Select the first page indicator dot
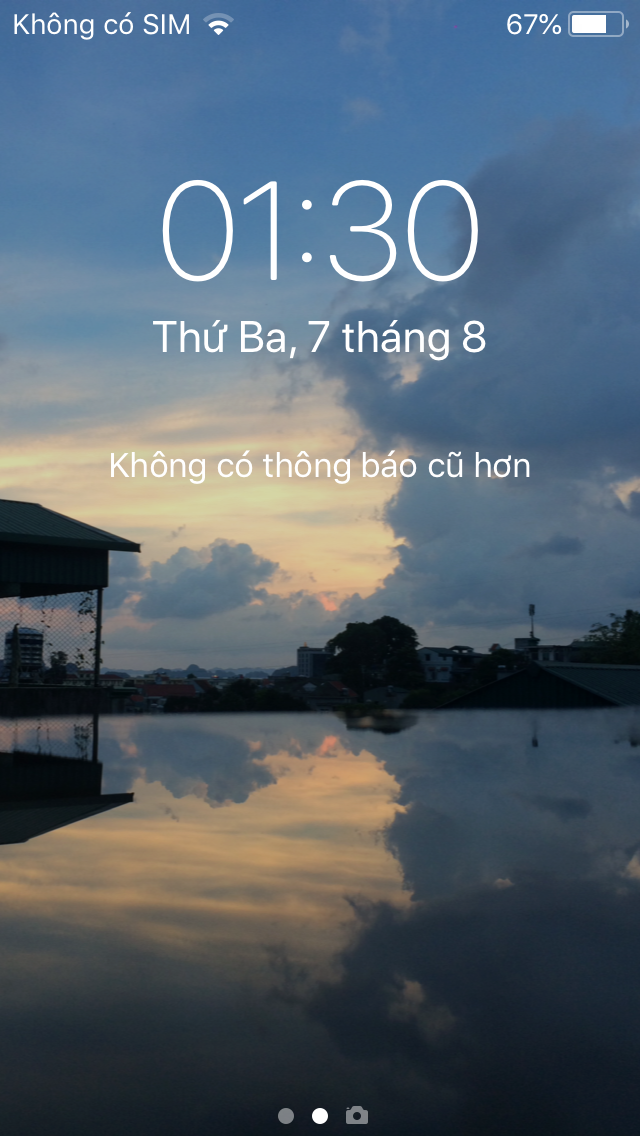Image resolution: width=640 pixels, height=1136 pixels. (x=286, y=1116)
